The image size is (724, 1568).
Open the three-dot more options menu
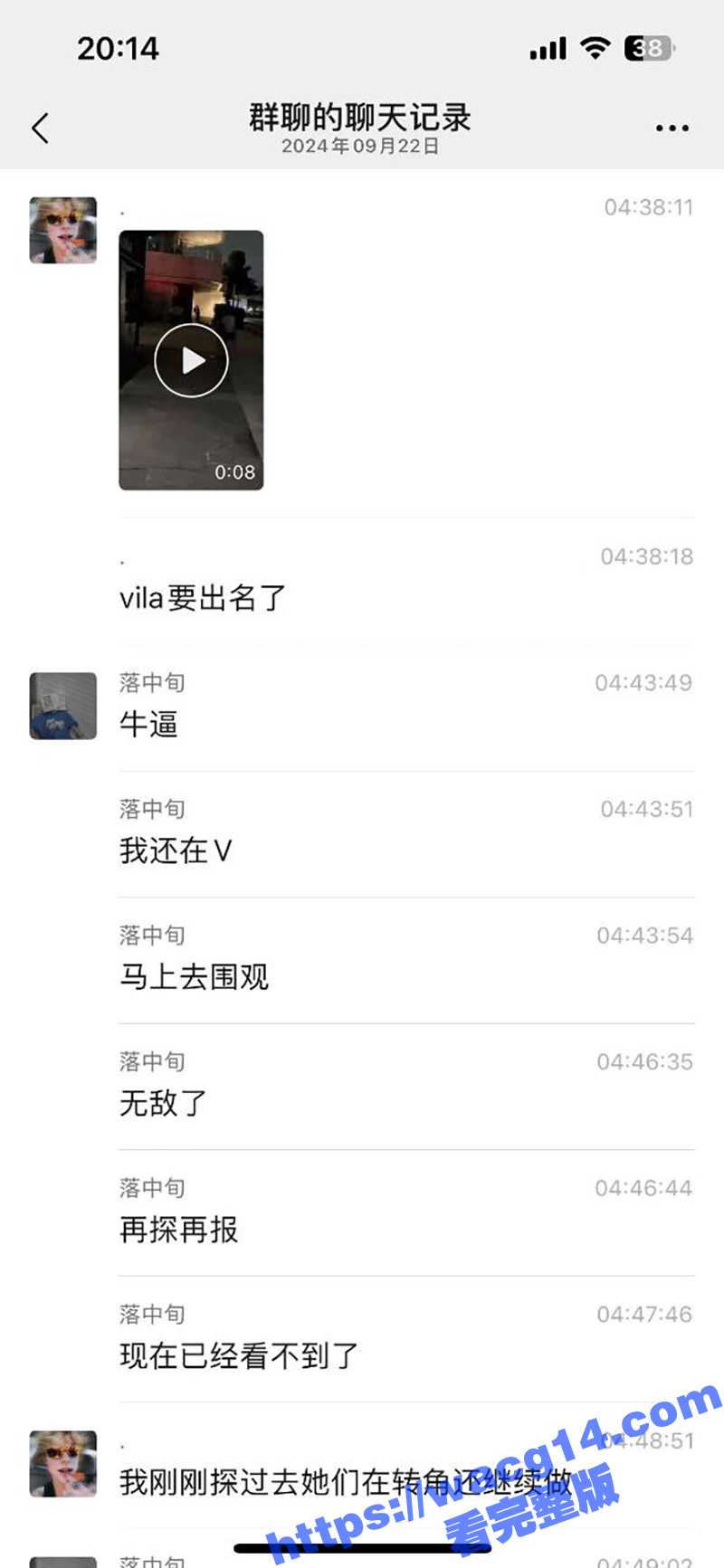point(672,128)
